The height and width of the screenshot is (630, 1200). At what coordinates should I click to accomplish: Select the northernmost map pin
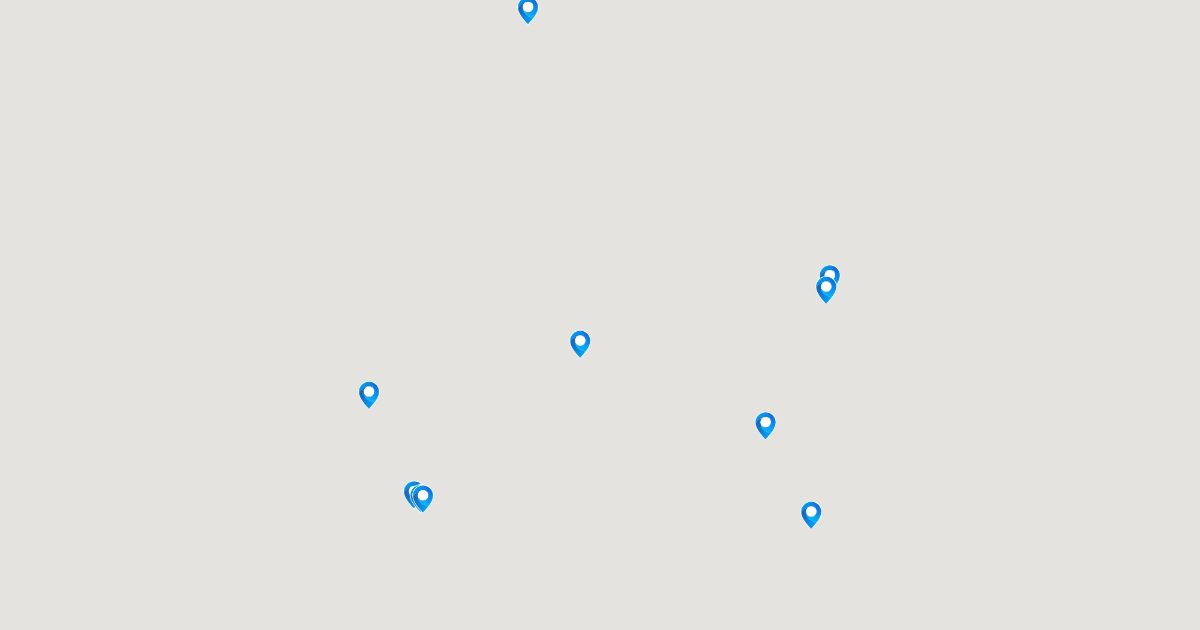pyautogui.click(x=528, y=10)
